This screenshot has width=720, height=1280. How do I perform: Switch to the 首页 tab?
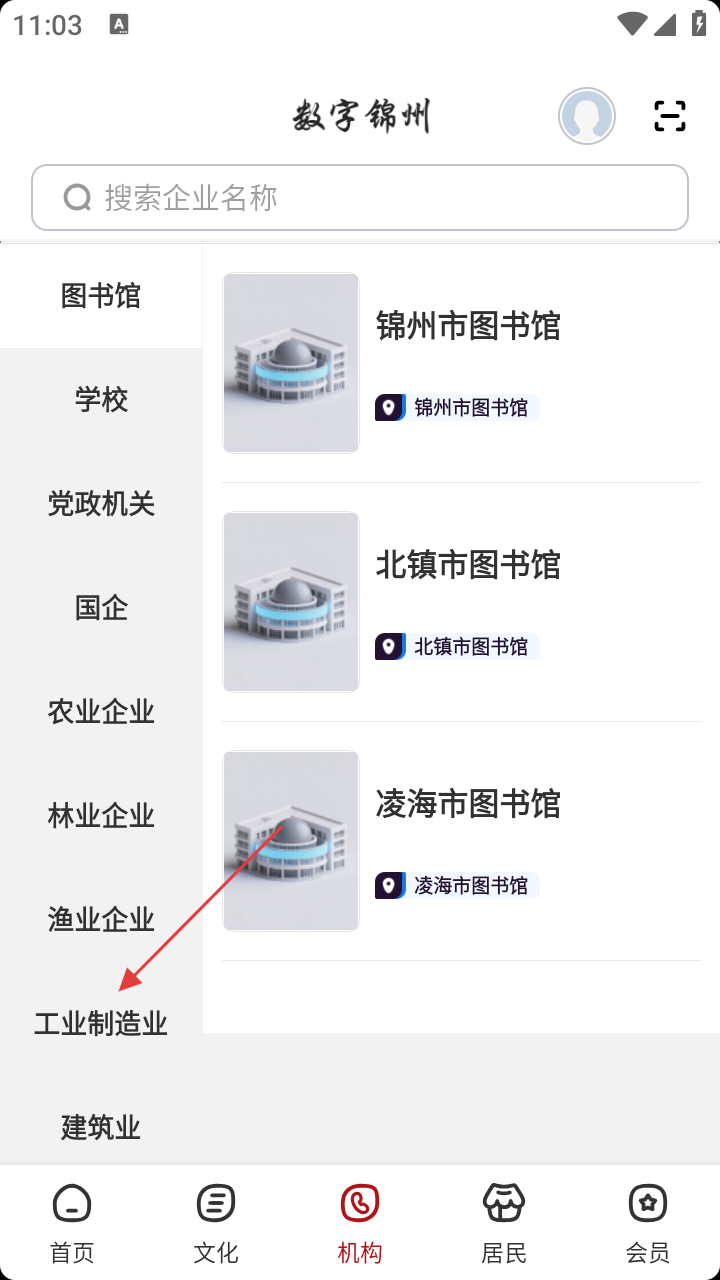tap(72, 1222)
